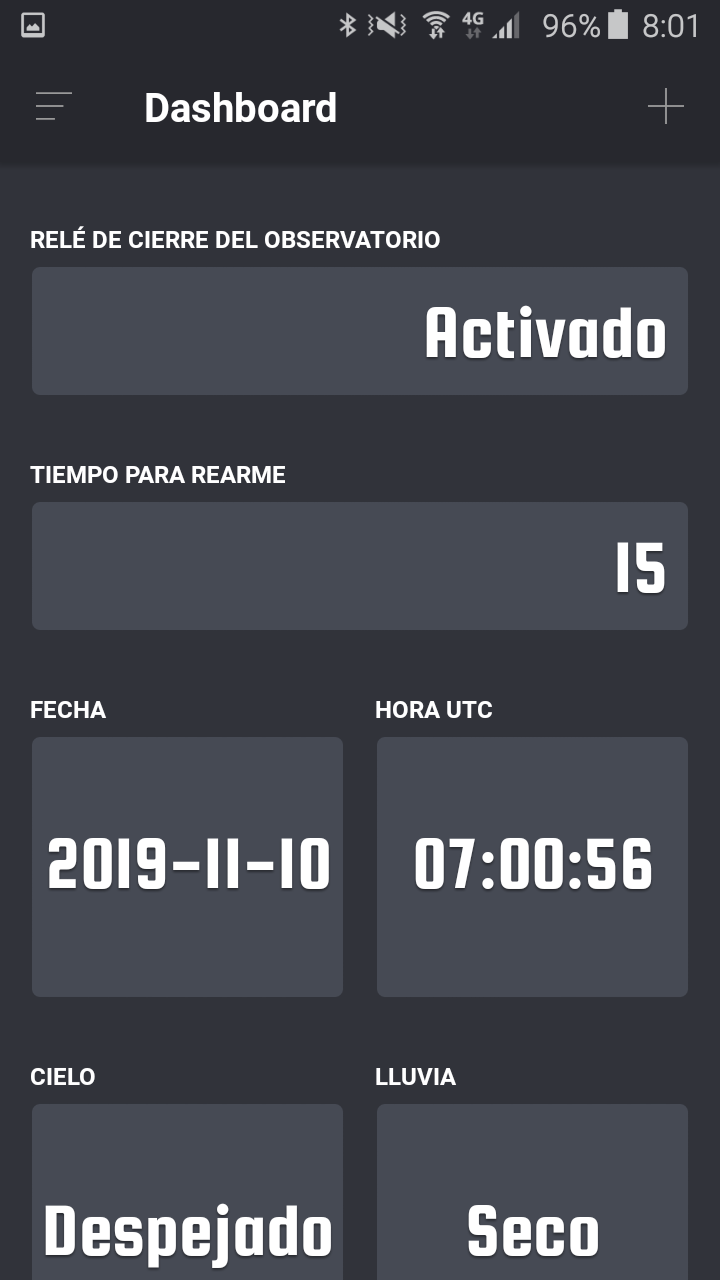Open the Relé de cierre Activado tile
This screenshot has width=720, height=1280.
pos(360,331)
